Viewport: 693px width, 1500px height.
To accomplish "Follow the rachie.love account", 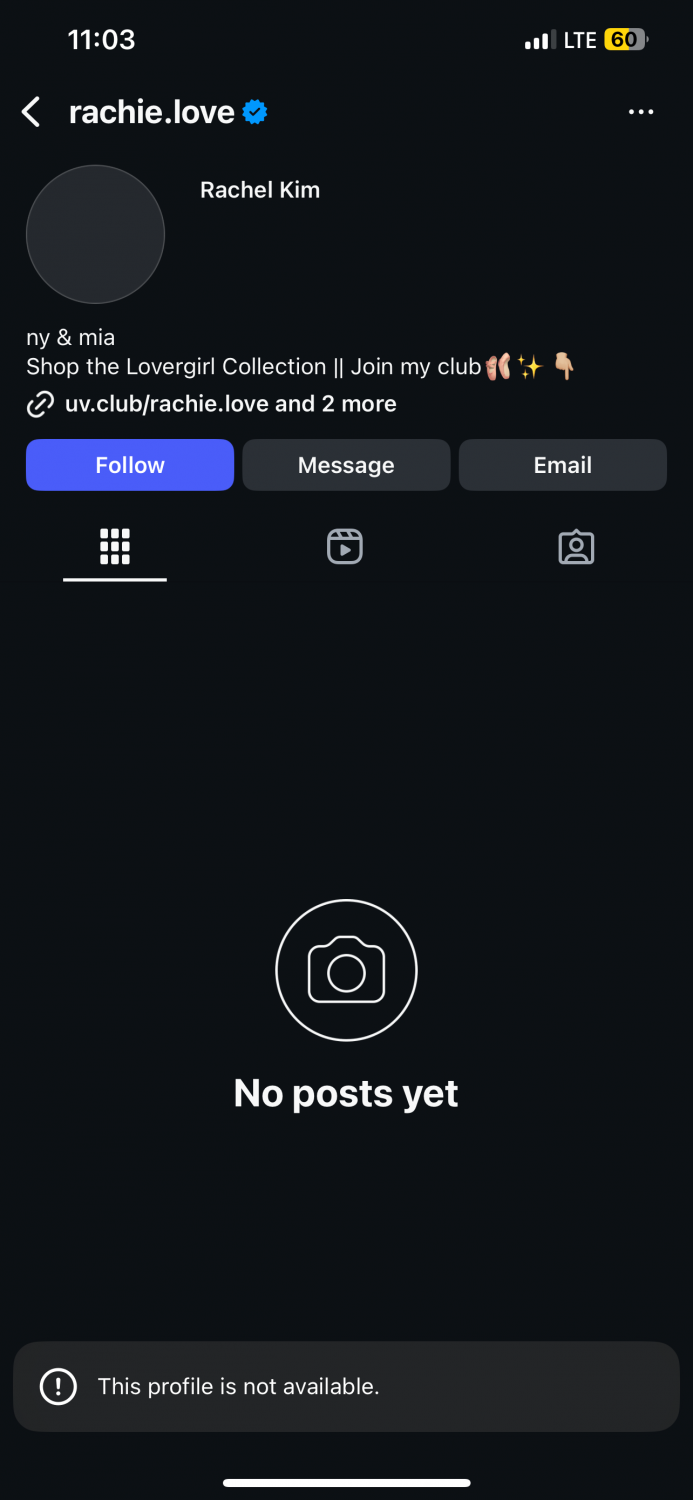I will [x=130, y=465].
